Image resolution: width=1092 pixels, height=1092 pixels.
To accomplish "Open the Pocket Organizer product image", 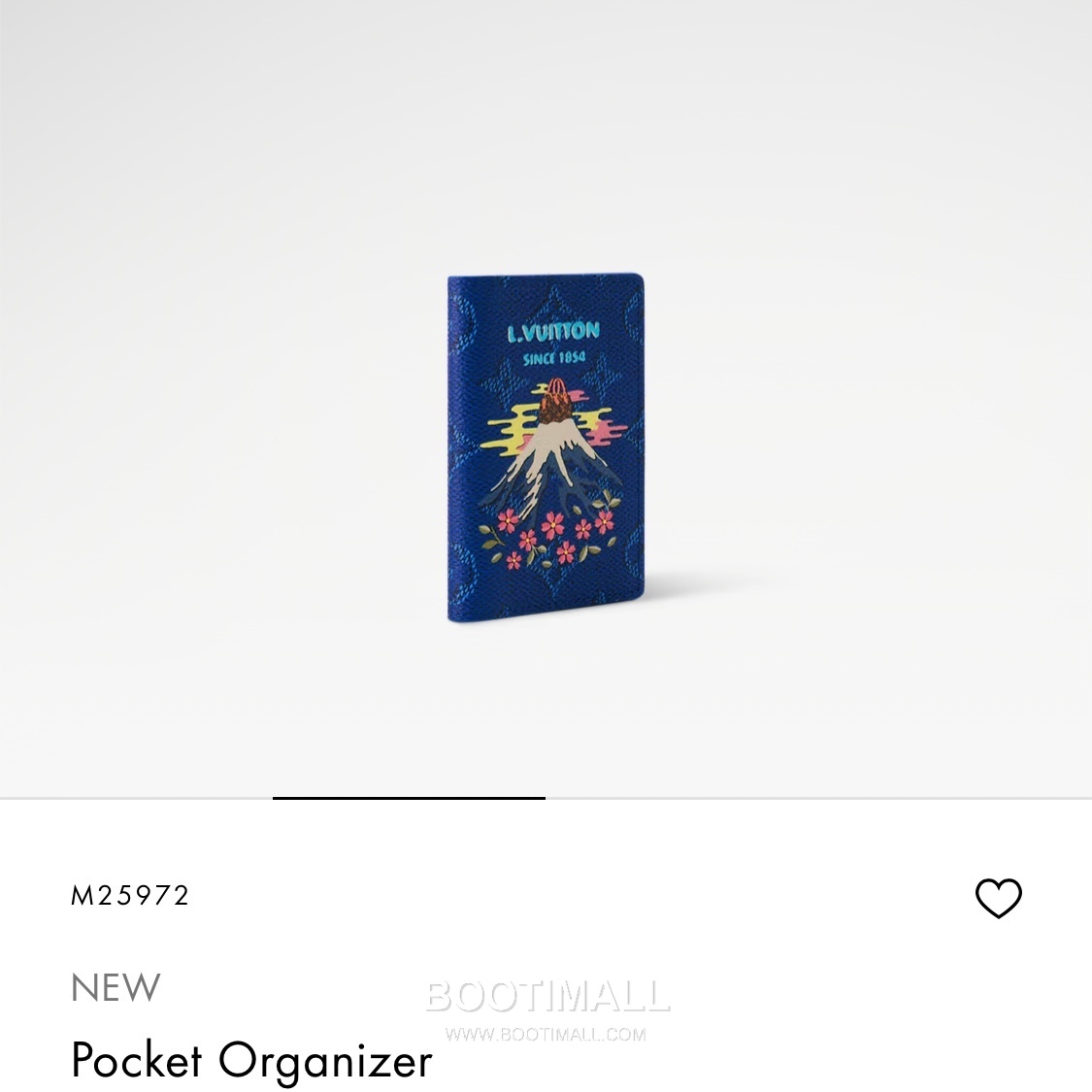I will coord(546,447).
